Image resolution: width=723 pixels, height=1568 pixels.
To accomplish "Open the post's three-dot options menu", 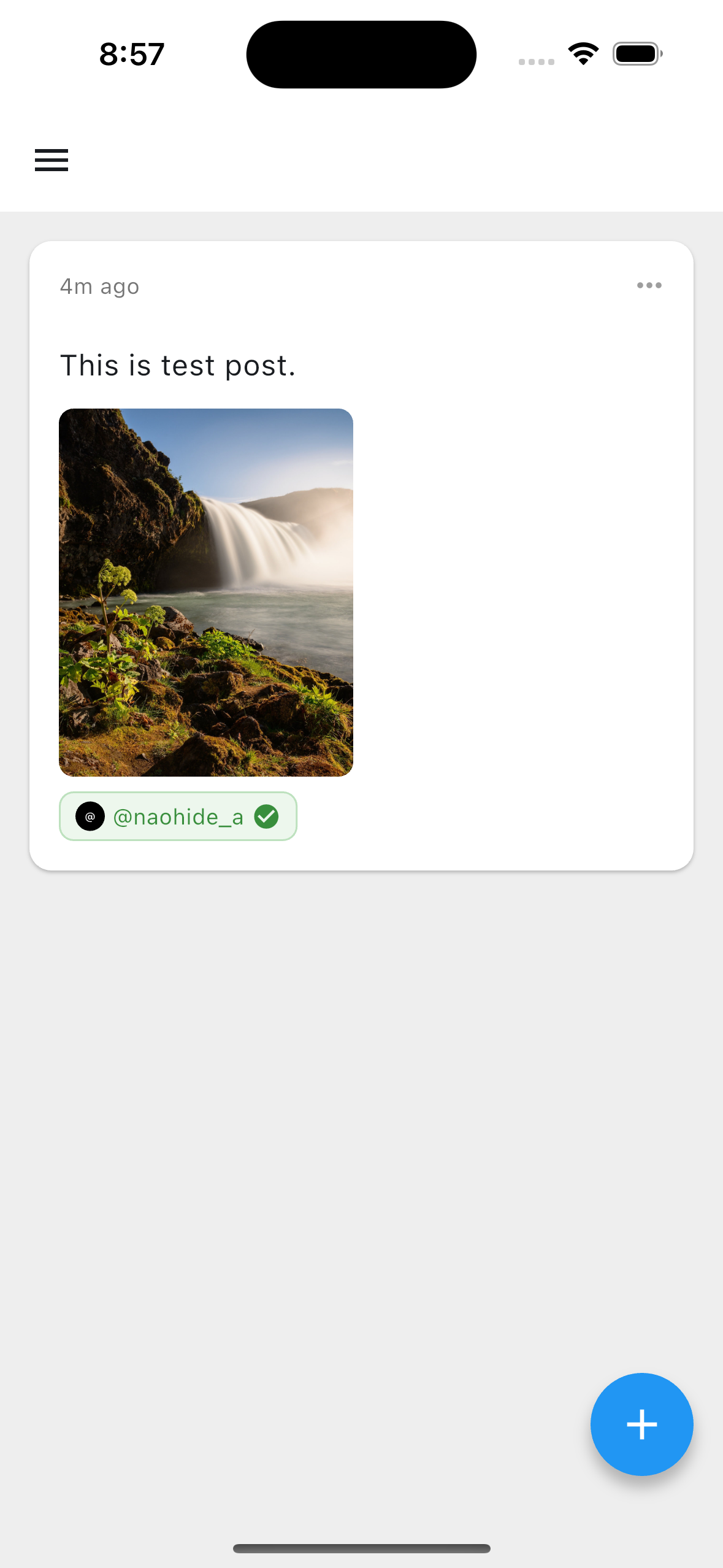I will tap(649, 285).
